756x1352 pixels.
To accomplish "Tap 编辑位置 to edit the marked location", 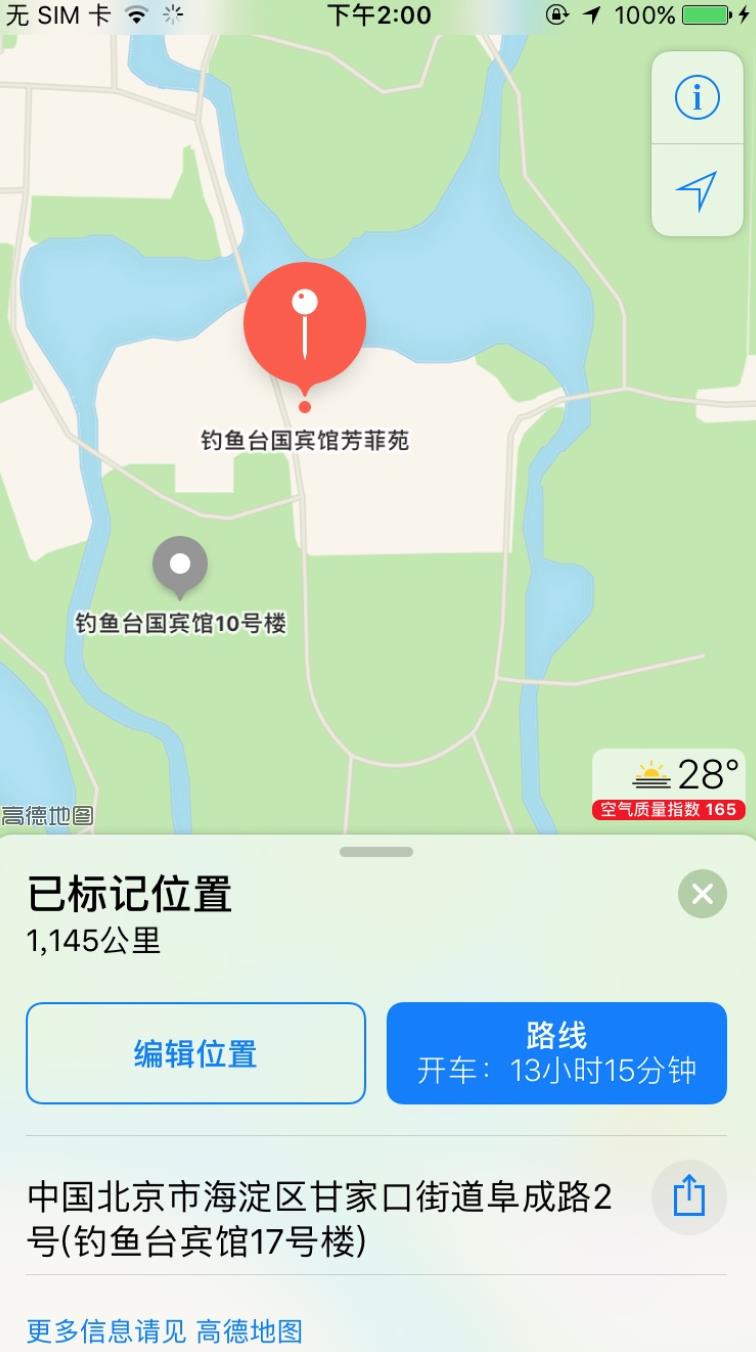I will tap(196, 1053).
